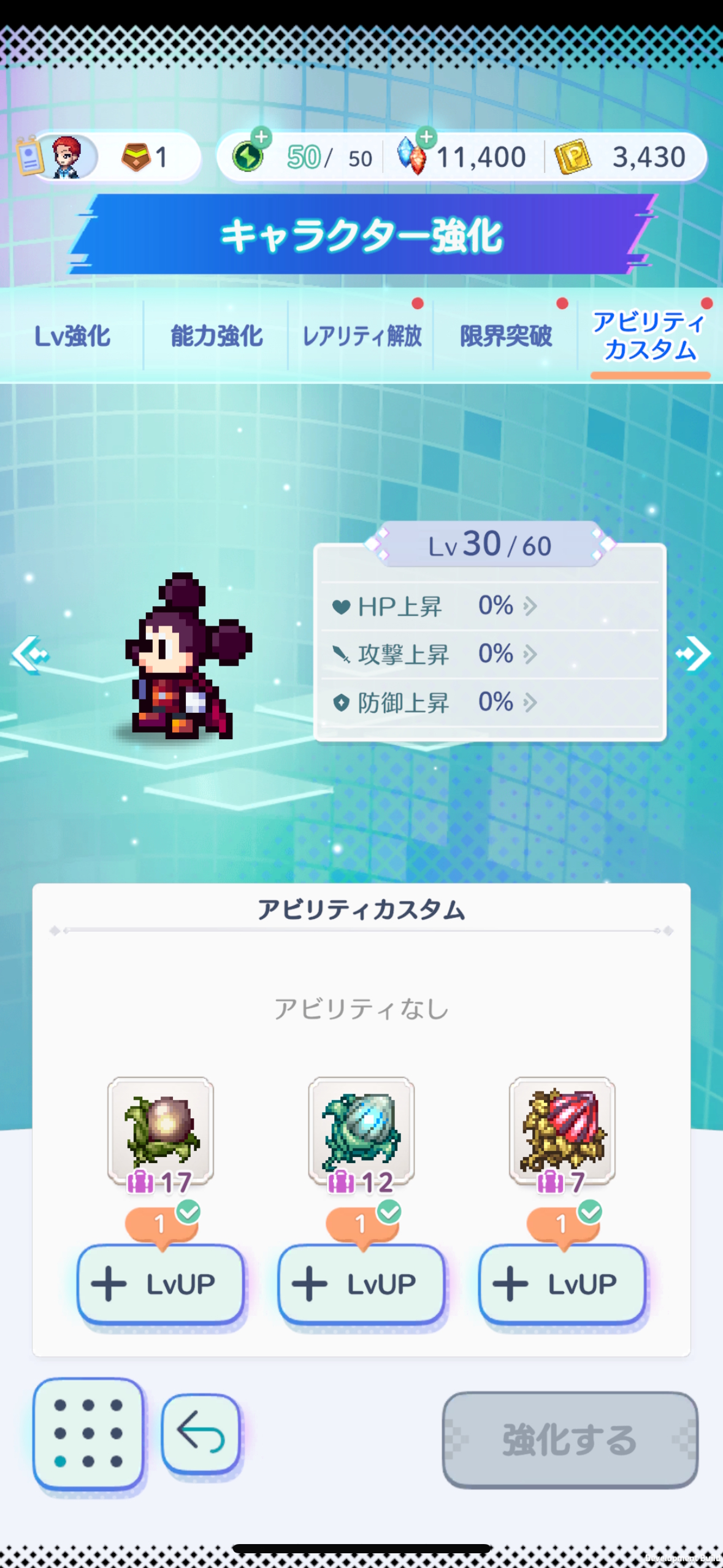Select the レアリティ解放 tab

[x=361, y=336]
